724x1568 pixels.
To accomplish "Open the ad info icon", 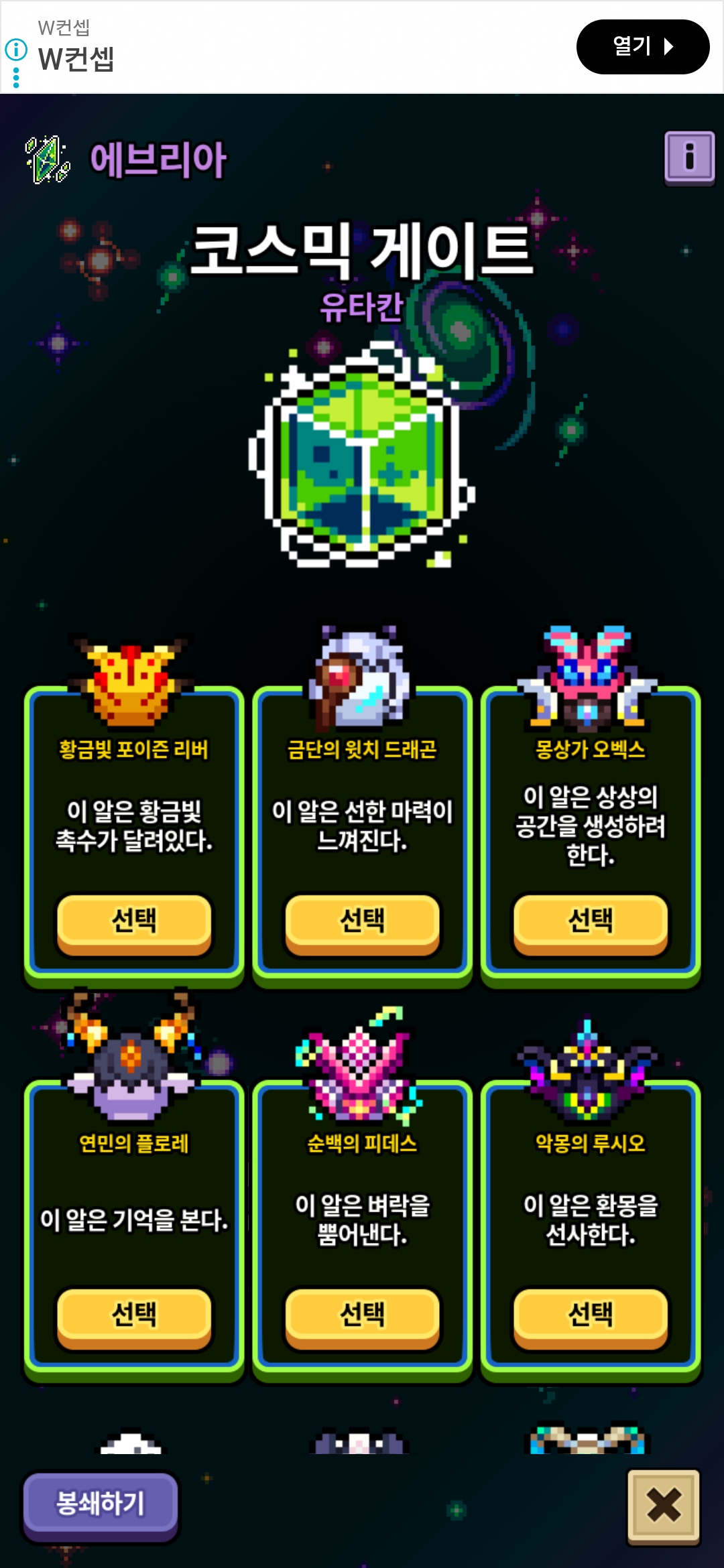I will coord(16,50).
